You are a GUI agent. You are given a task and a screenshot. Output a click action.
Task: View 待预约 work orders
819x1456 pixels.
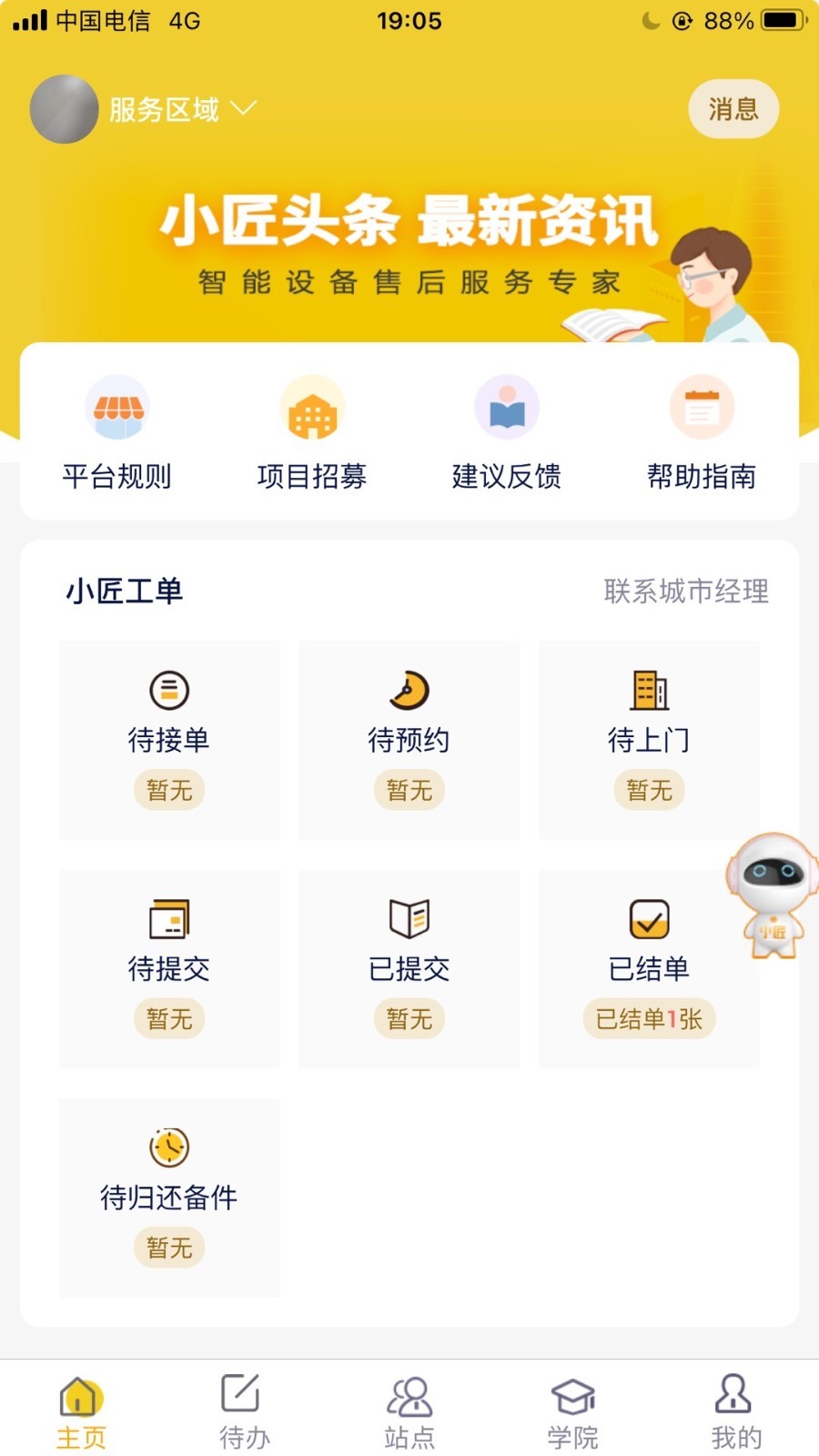point(409,740)
